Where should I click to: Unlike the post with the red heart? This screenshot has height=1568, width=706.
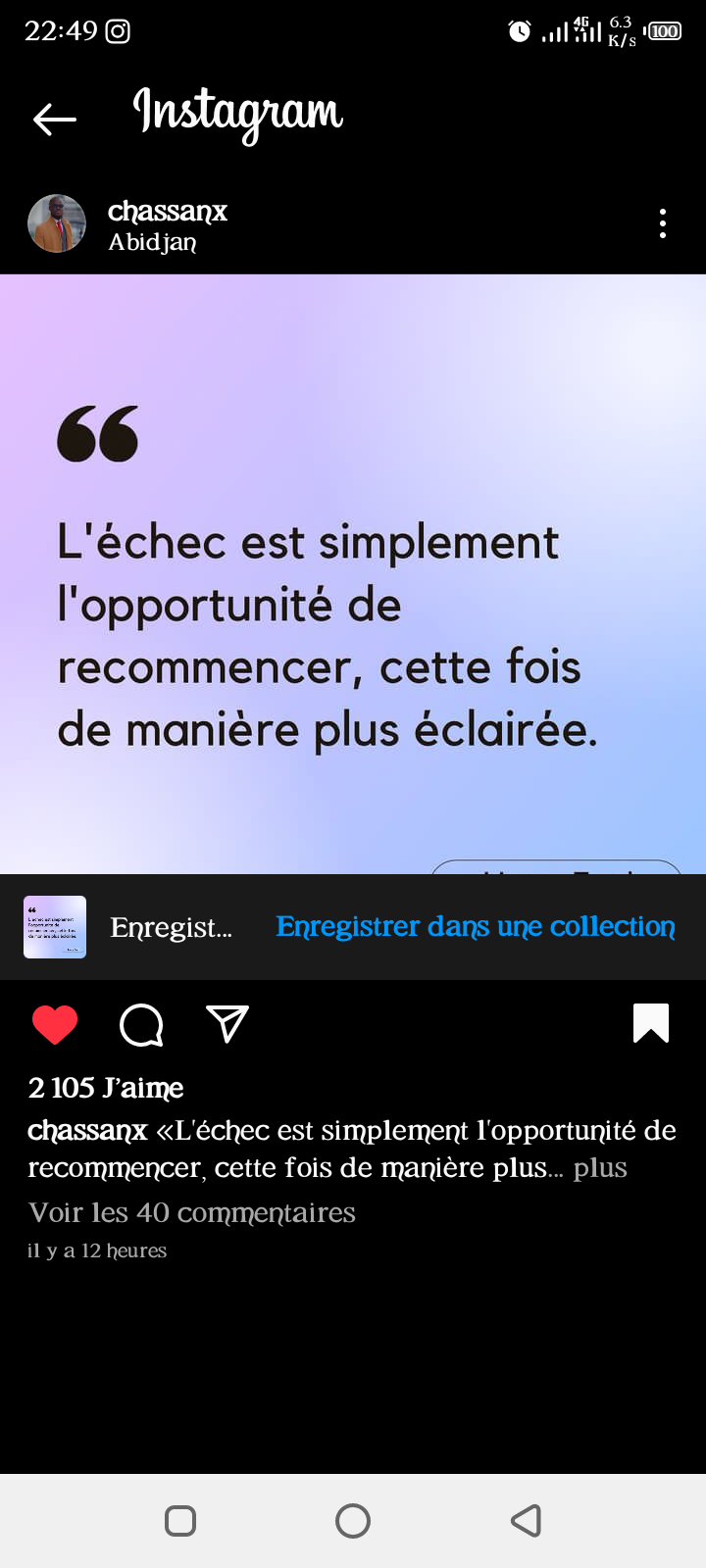55,1025
